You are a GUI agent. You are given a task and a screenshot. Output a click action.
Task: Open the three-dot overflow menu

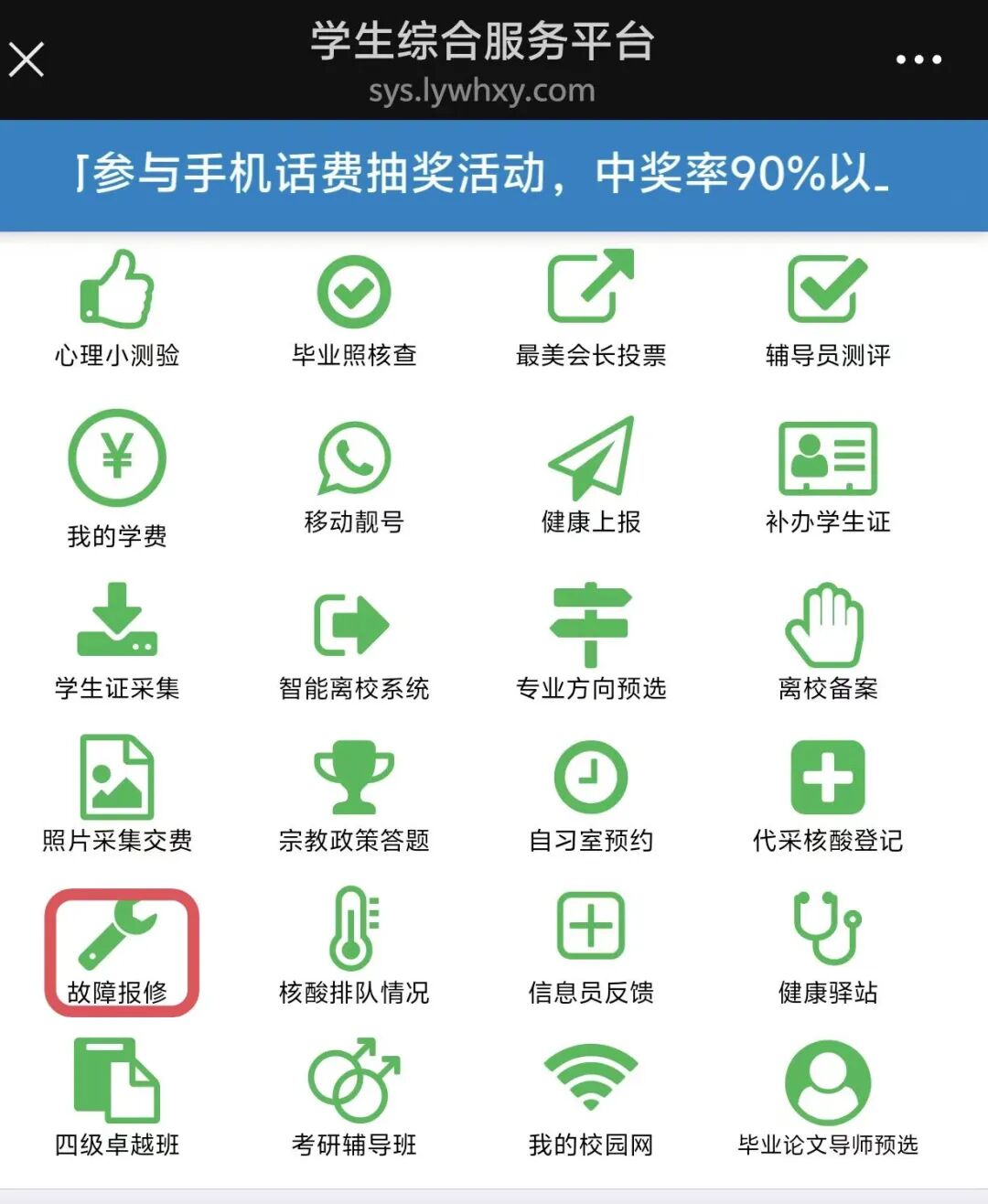click(x=918, y=60)
